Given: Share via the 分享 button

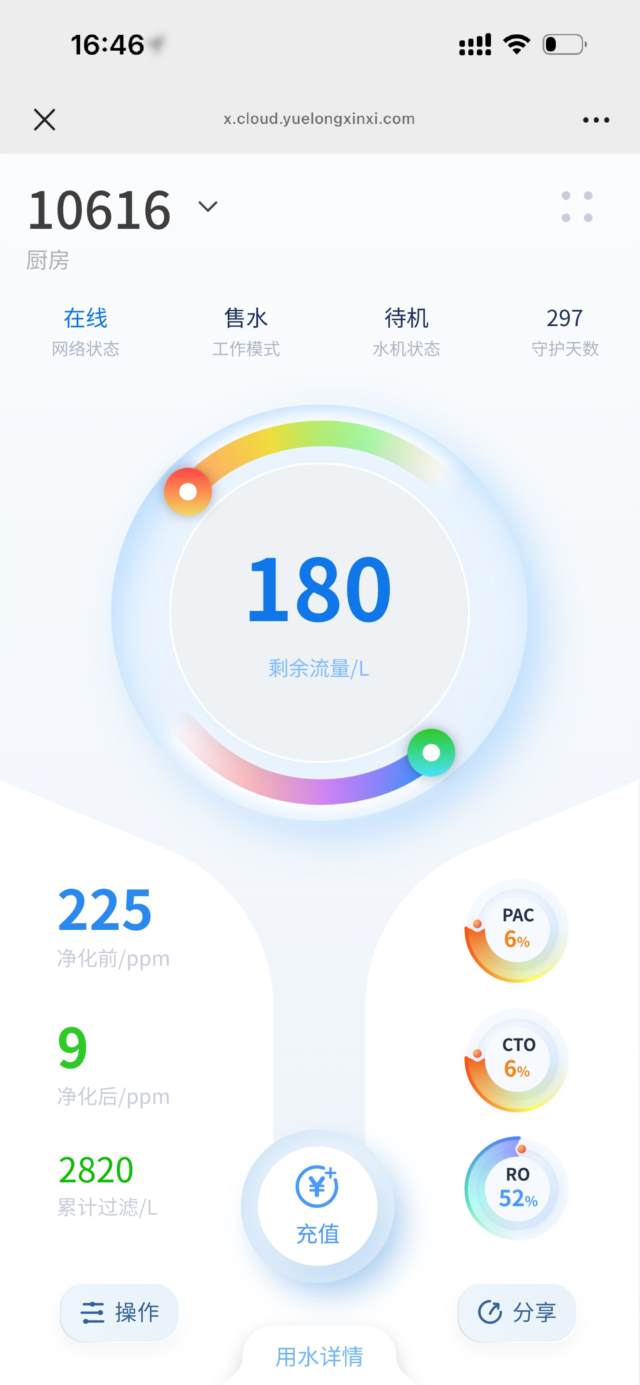Looking at the screenshot, I should click(x=517, y=1312).
